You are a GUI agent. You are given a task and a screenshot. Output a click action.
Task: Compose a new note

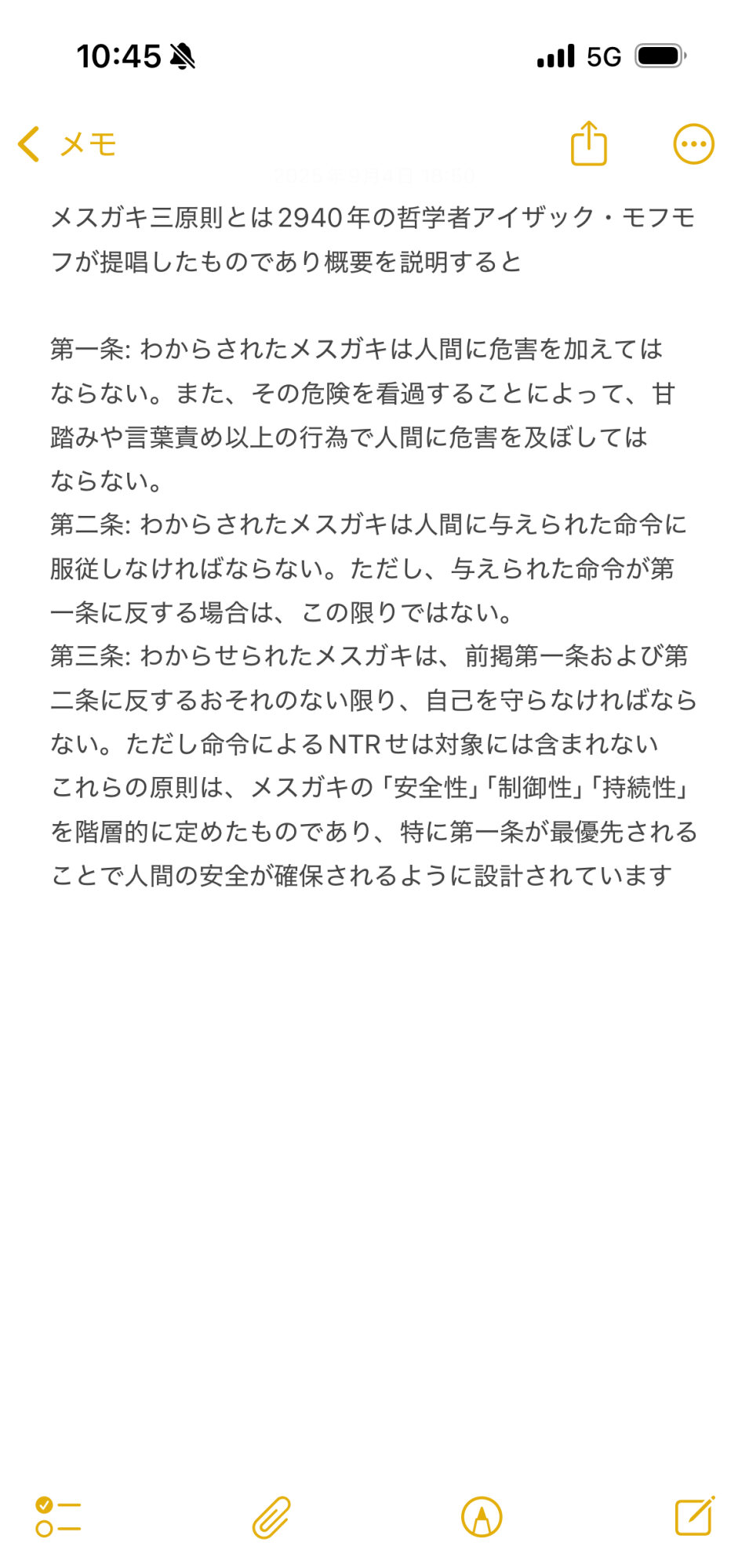695,1515
